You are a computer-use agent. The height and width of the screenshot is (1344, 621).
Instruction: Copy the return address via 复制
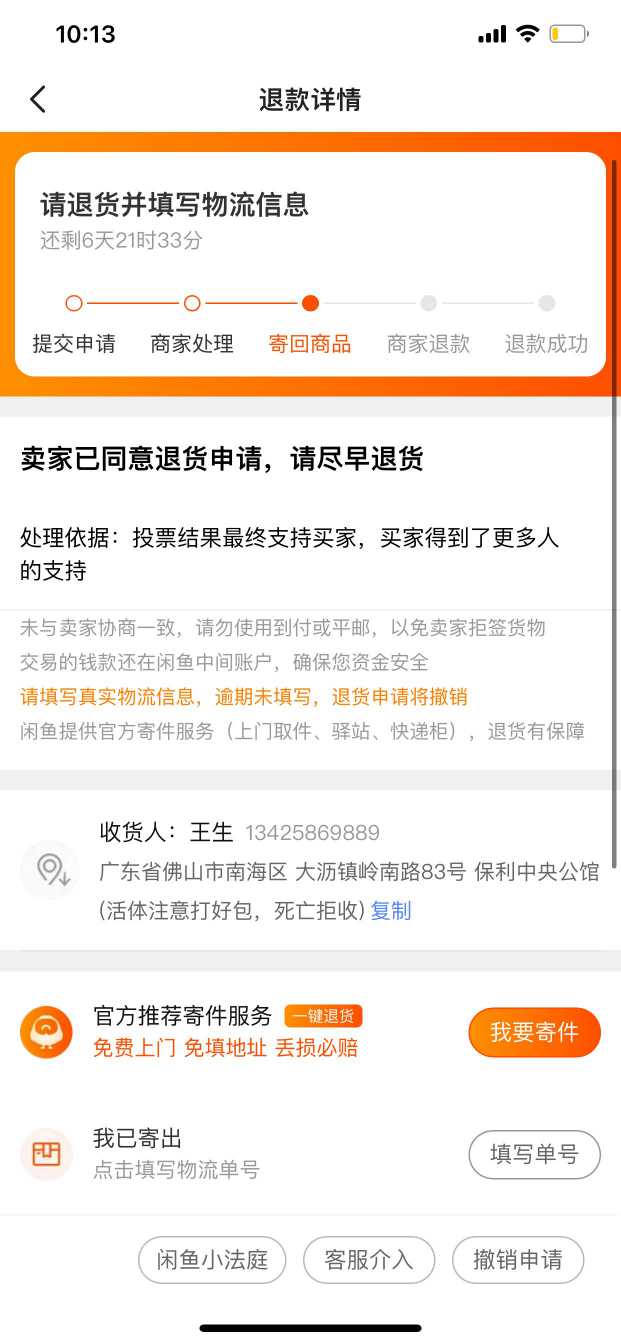tap(391, 911)
